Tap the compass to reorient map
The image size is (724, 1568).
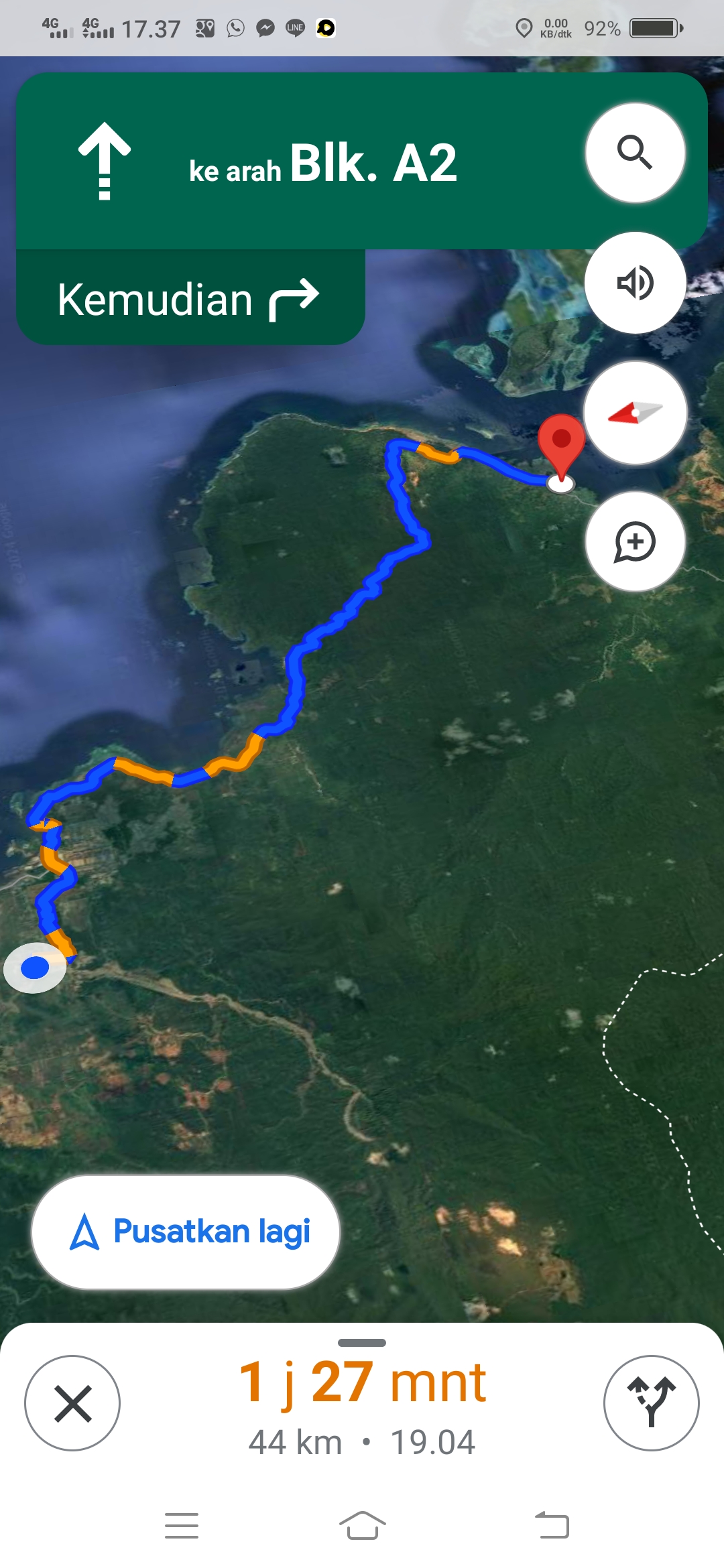[x=635, y=413]
